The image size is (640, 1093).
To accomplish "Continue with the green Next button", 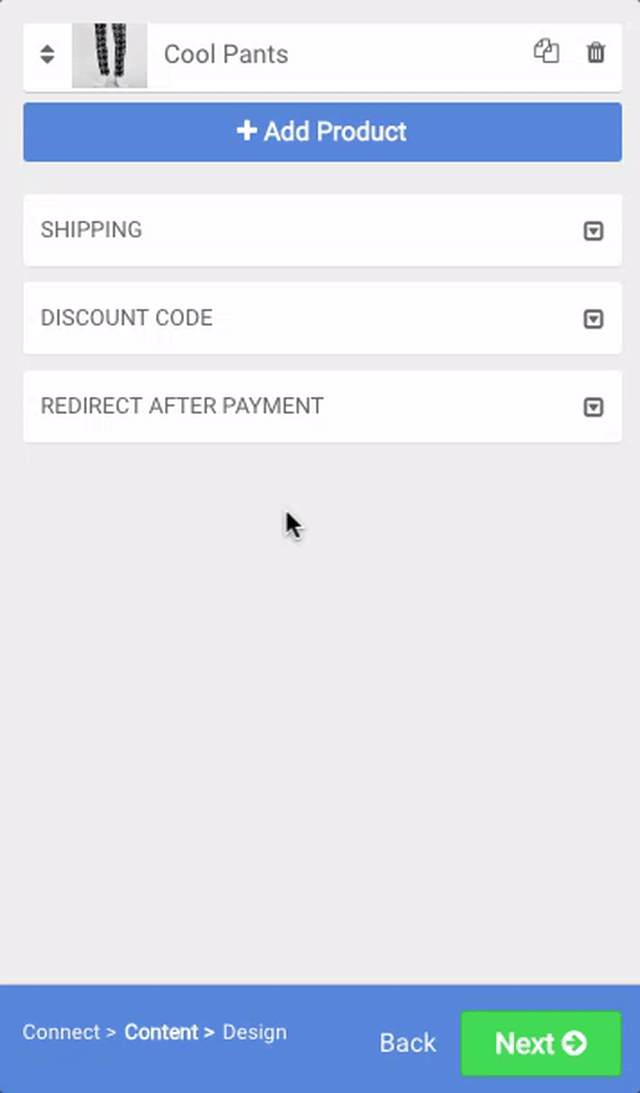I will click(540, 1043).
